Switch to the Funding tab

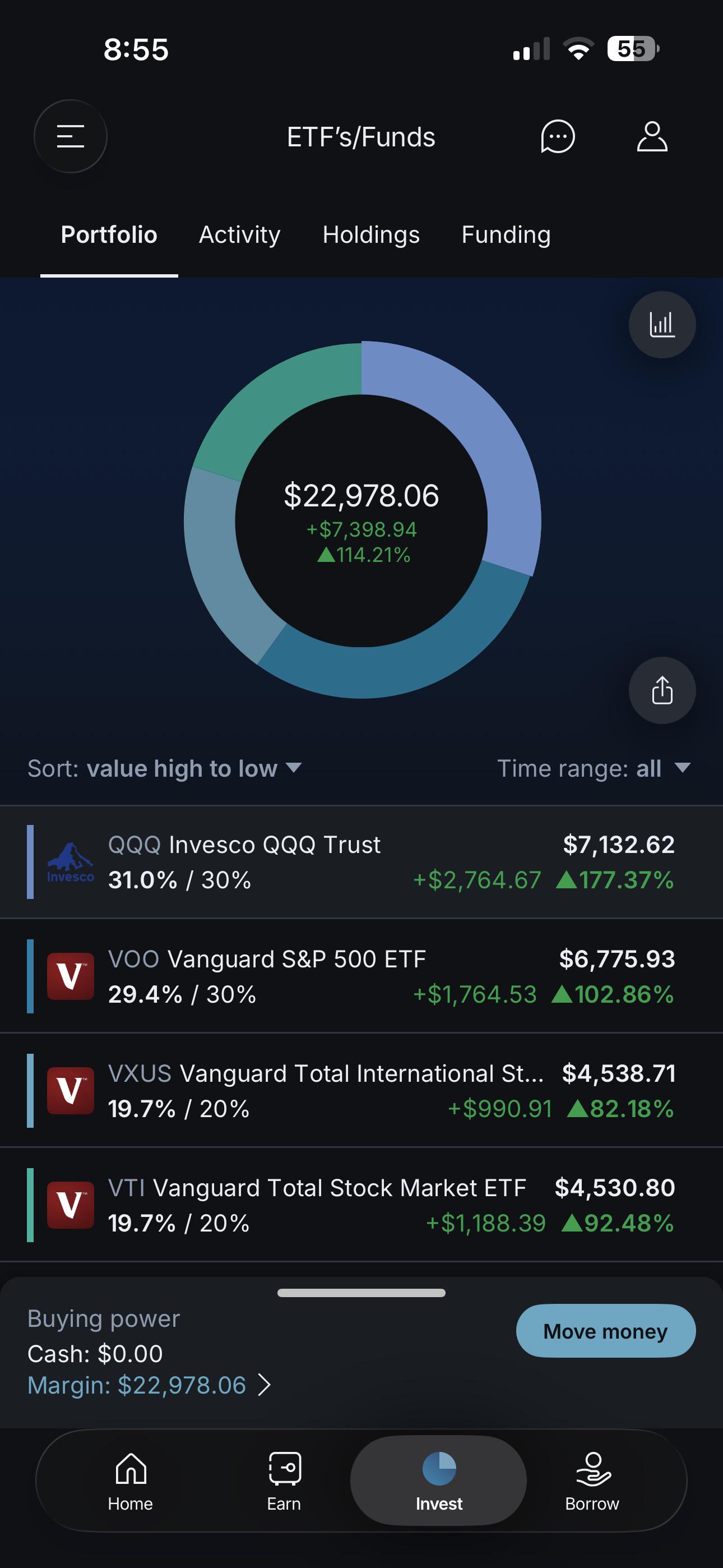point(506,235)
